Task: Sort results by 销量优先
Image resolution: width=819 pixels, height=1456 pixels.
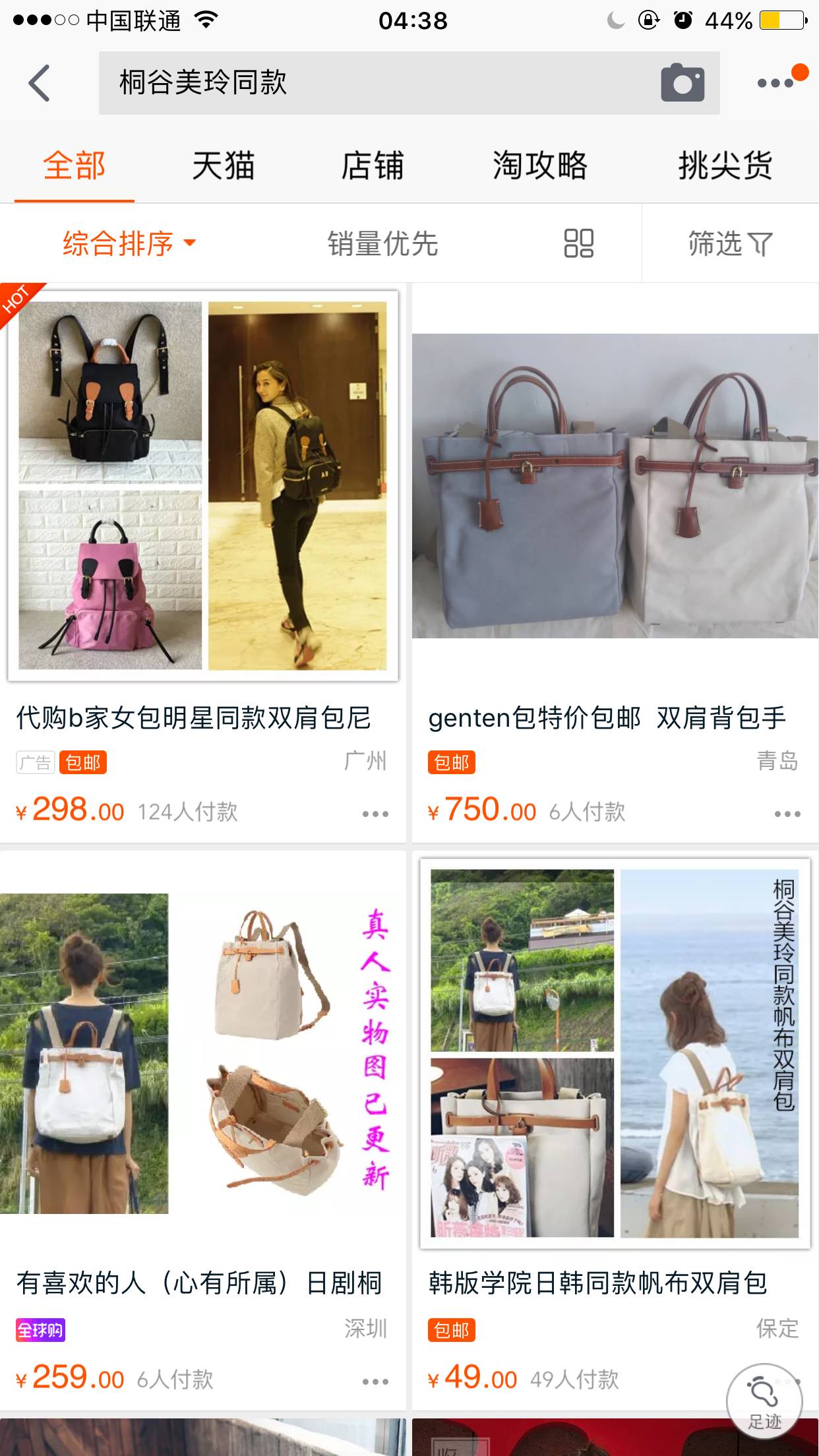Action: click(382, 243)
